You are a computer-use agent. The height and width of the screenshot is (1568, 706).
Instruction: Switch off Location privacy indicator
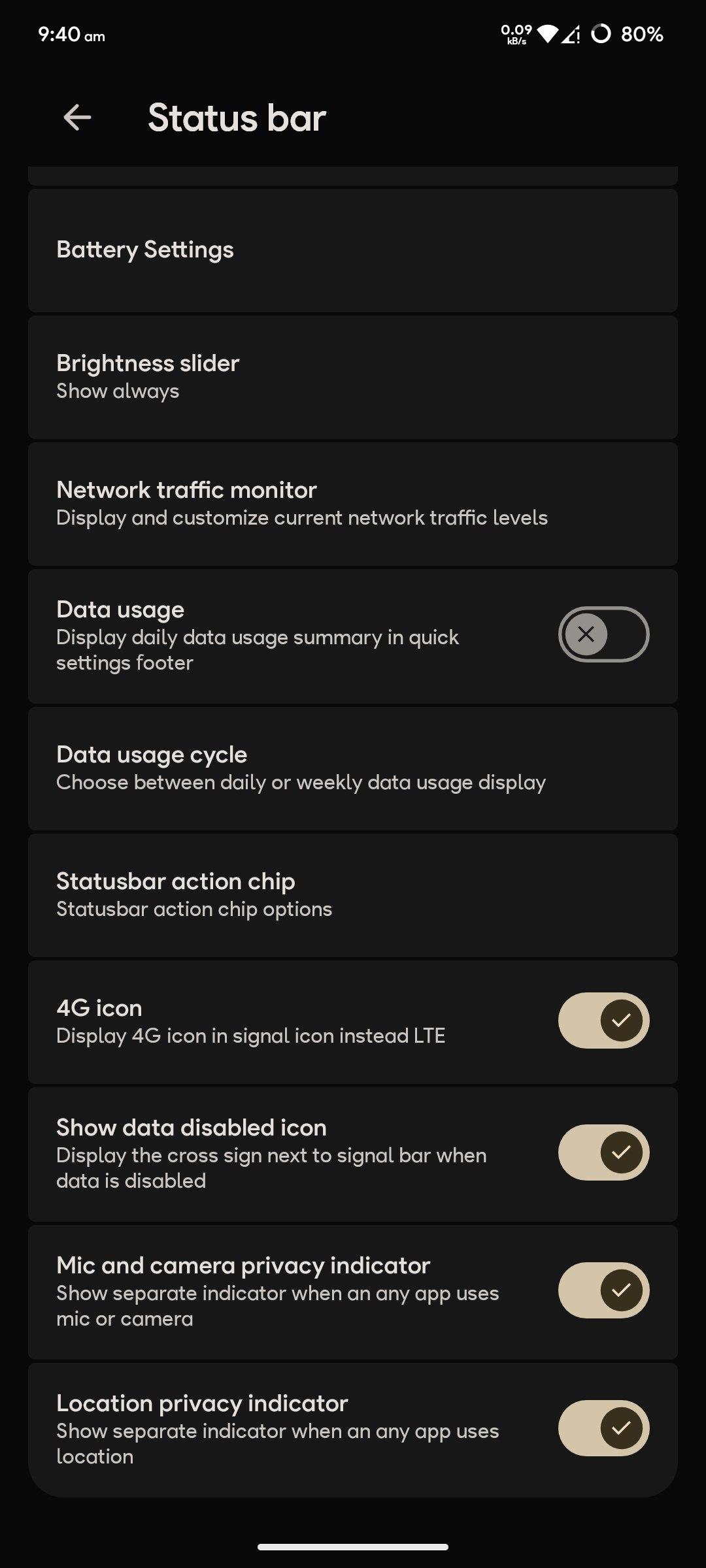pyautogui.click(x=603, y=1428)
